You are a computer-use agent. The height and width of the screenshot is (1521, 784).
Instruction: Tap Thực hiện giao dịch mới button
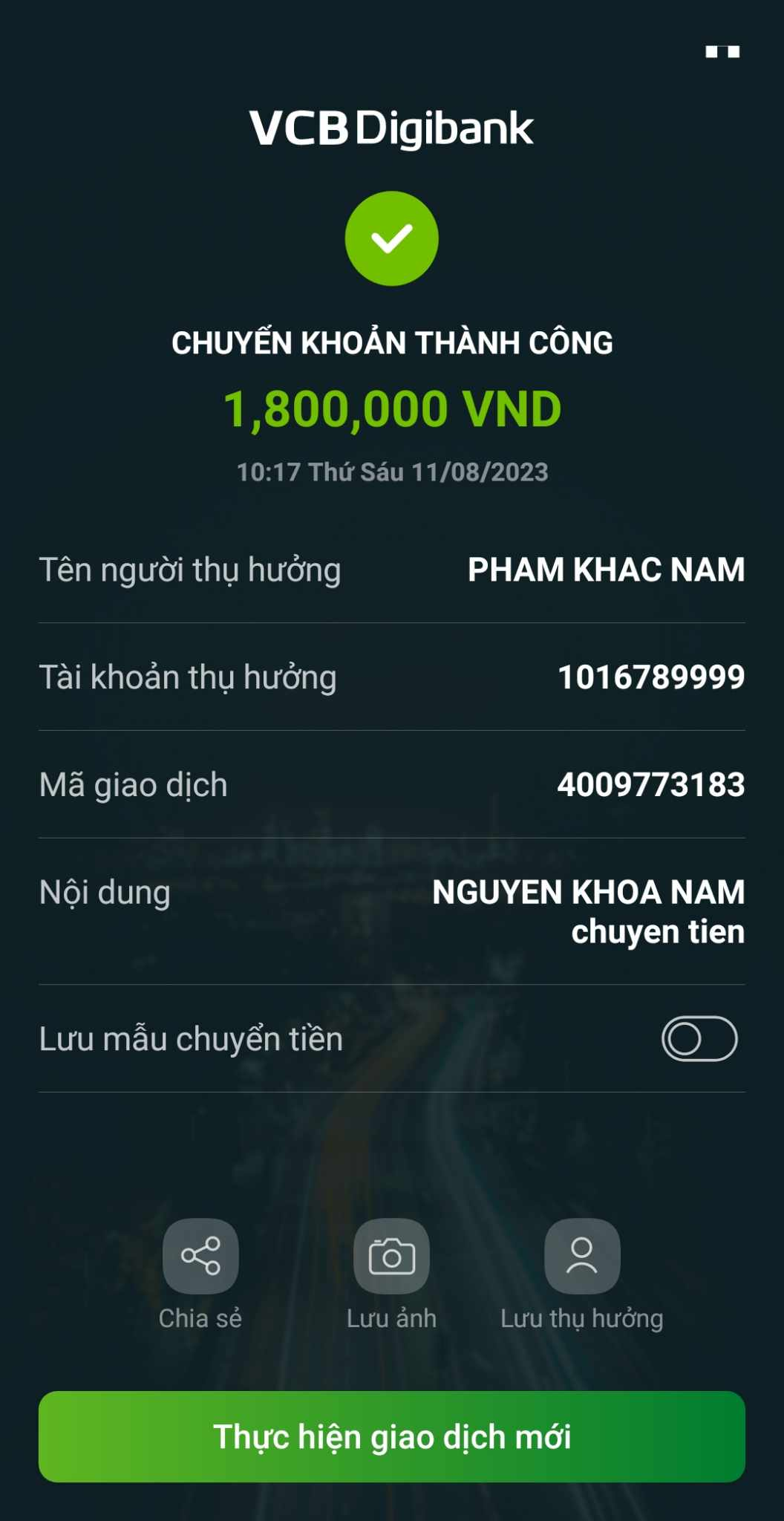tap(392, 1436)
